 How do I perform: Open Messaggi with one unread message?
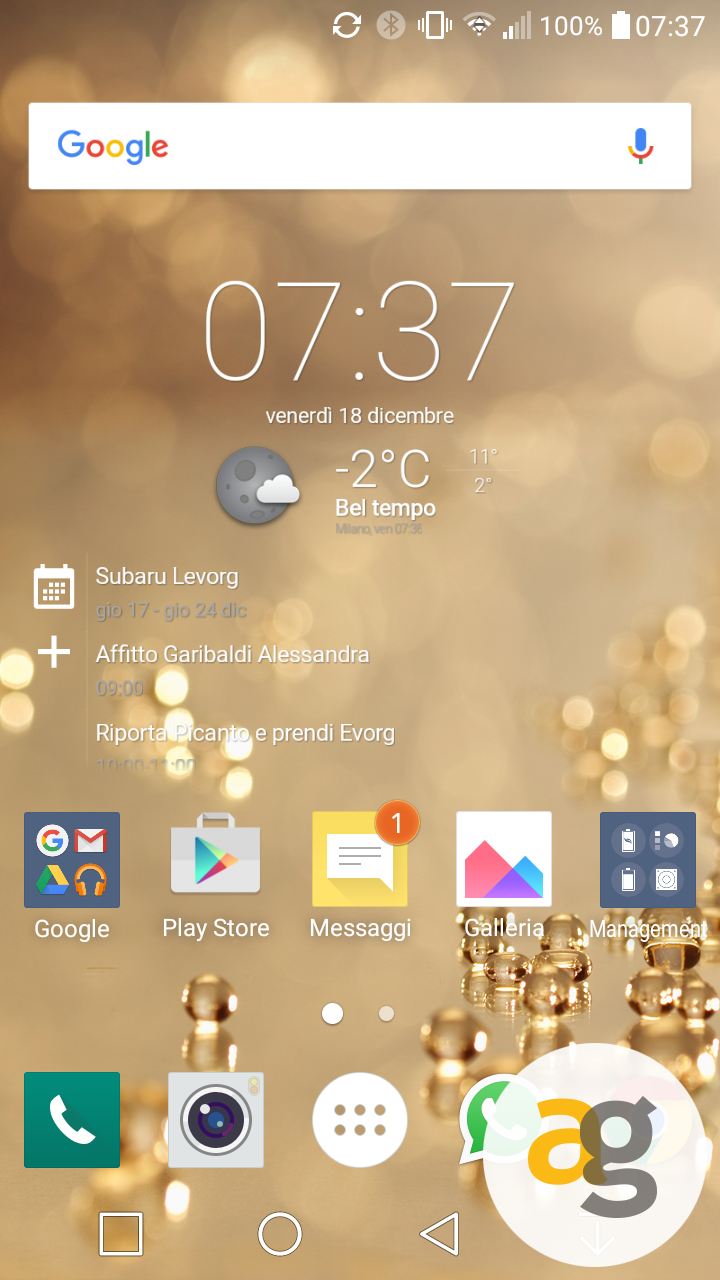point(360,860)
